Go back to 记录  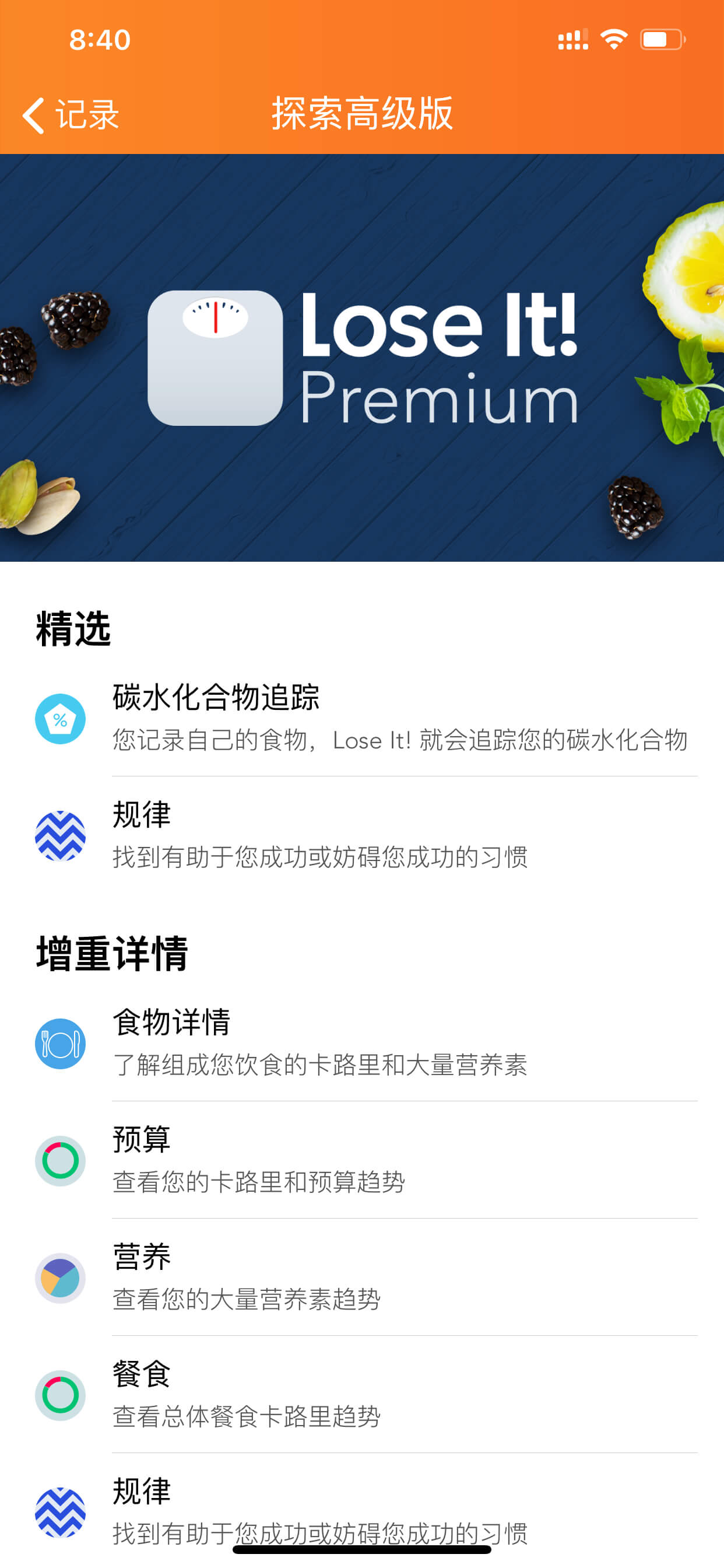[x=71, y=114]
